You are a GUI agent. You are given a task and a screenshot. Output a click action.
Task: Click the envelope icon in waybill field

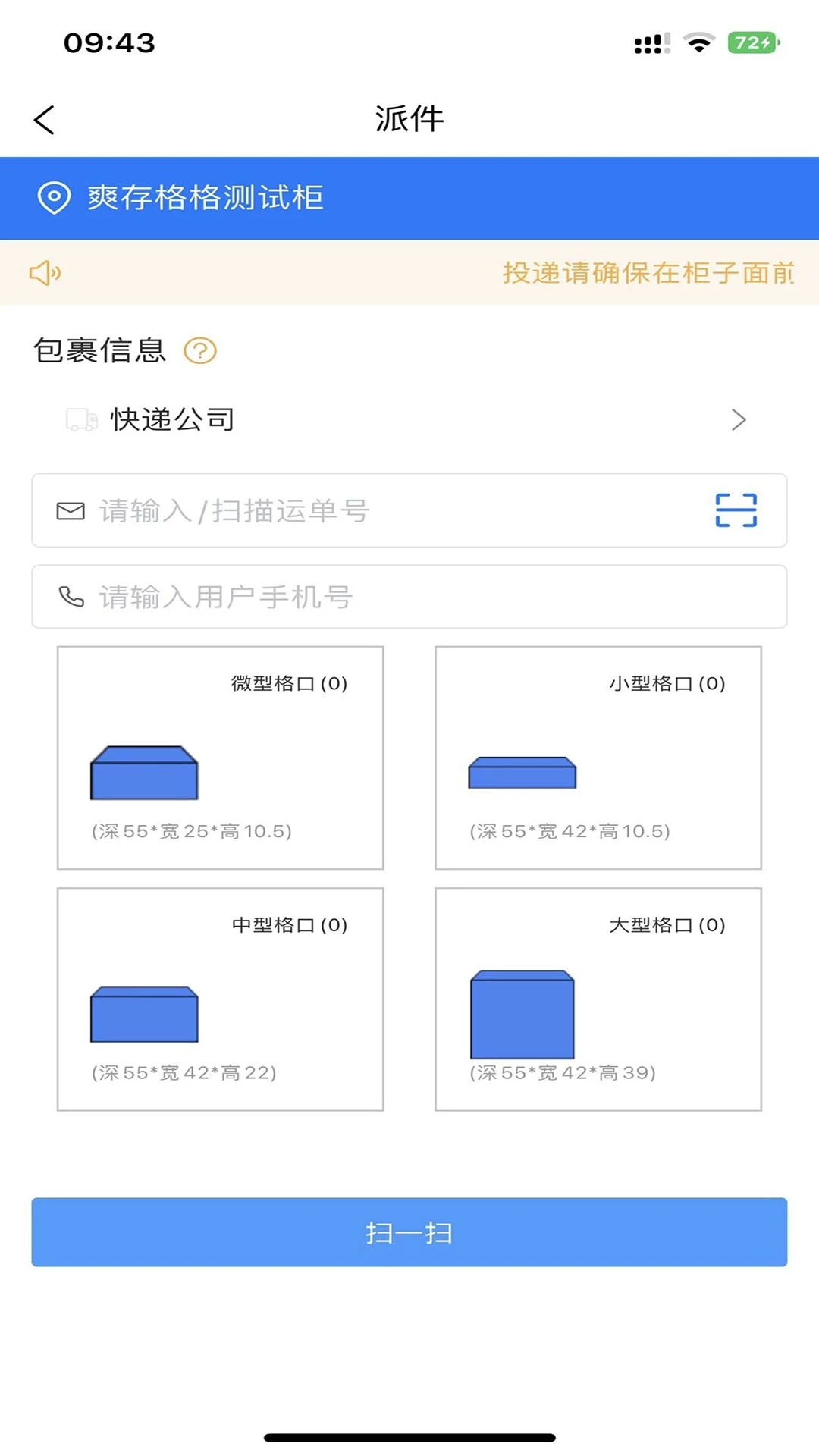click(70, 511)
